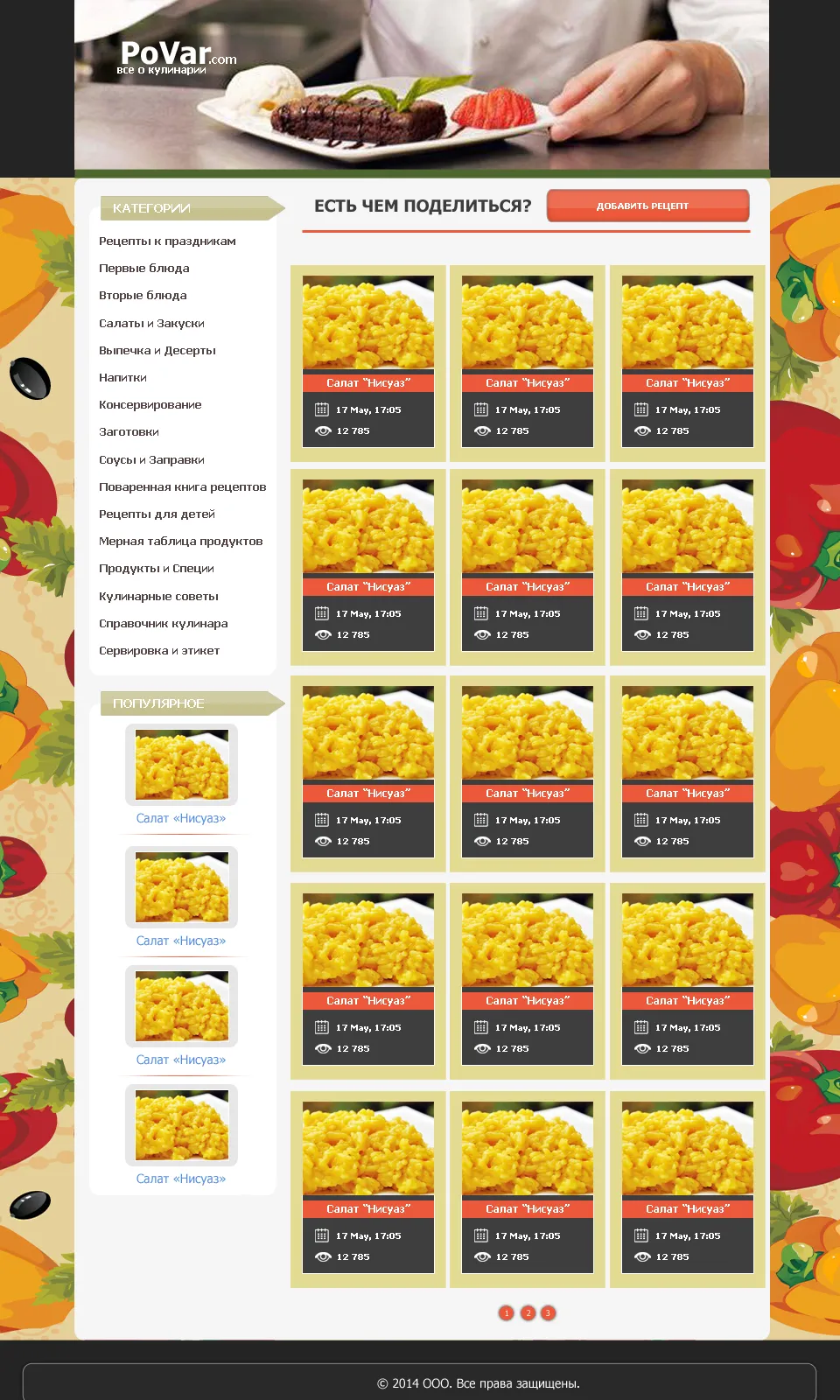The width and height of the screenshot is (840, 1400).
Task: Browse Салаты и Закуски
Action: pos(151,323)
